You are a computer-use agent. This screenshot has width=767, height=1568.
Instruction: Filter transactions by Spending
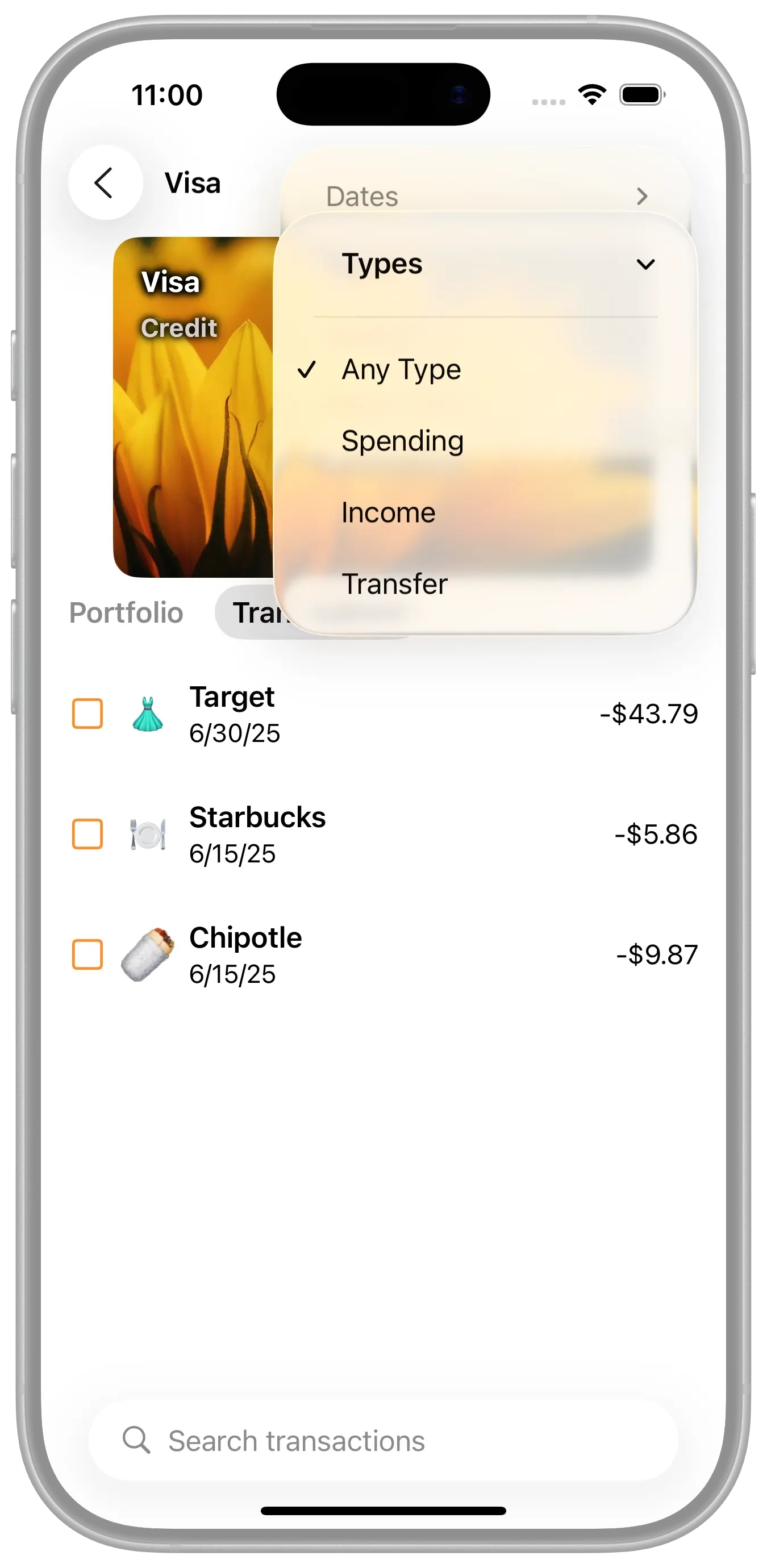pos(402,441)
